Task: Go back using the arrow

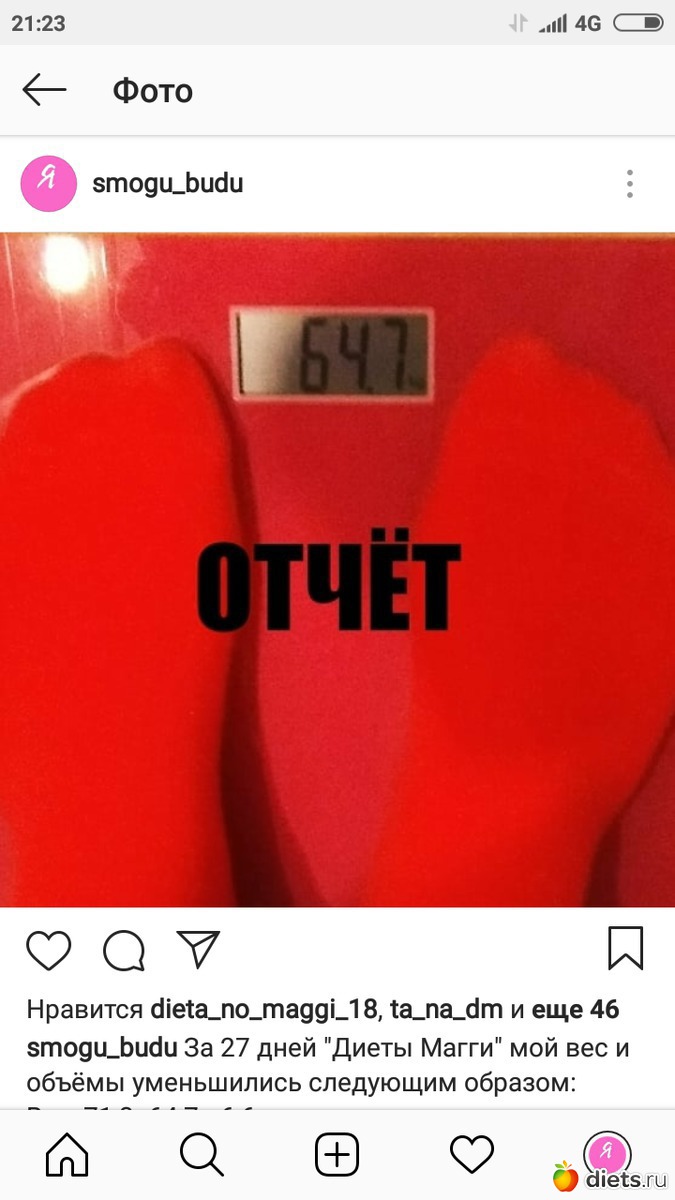Action: click(44, 90)
